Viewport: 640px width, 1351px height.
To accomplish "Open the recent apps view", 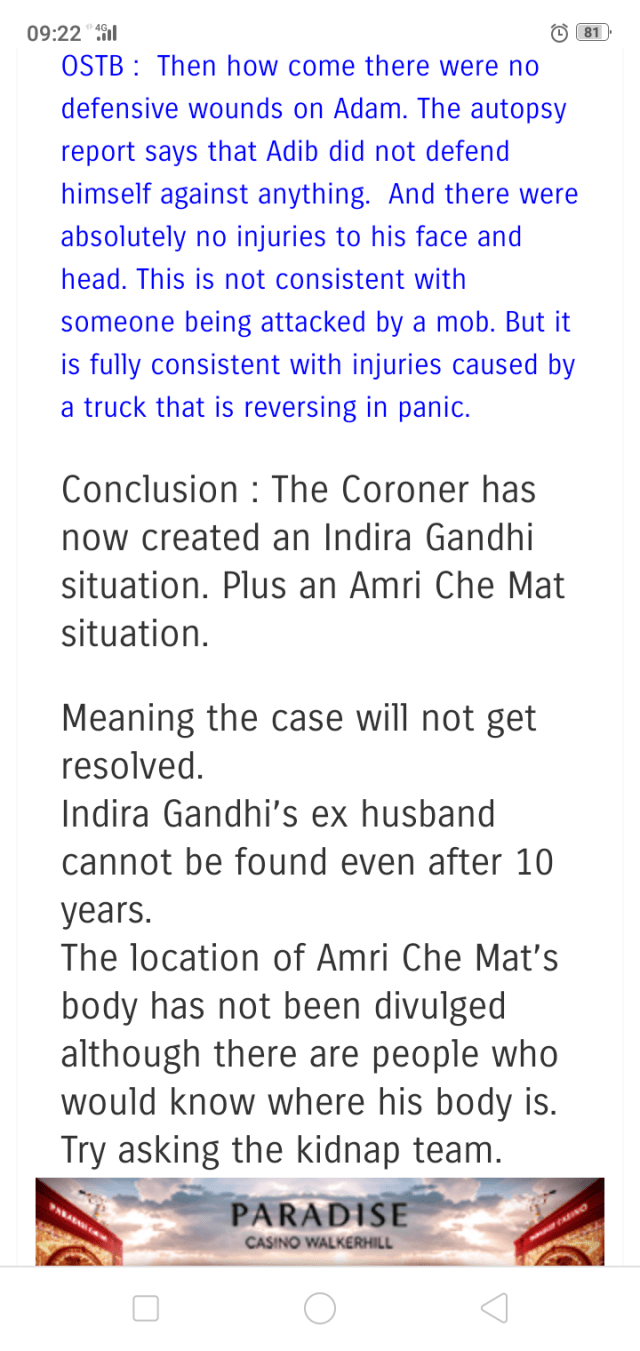I will pos(146,1308).
